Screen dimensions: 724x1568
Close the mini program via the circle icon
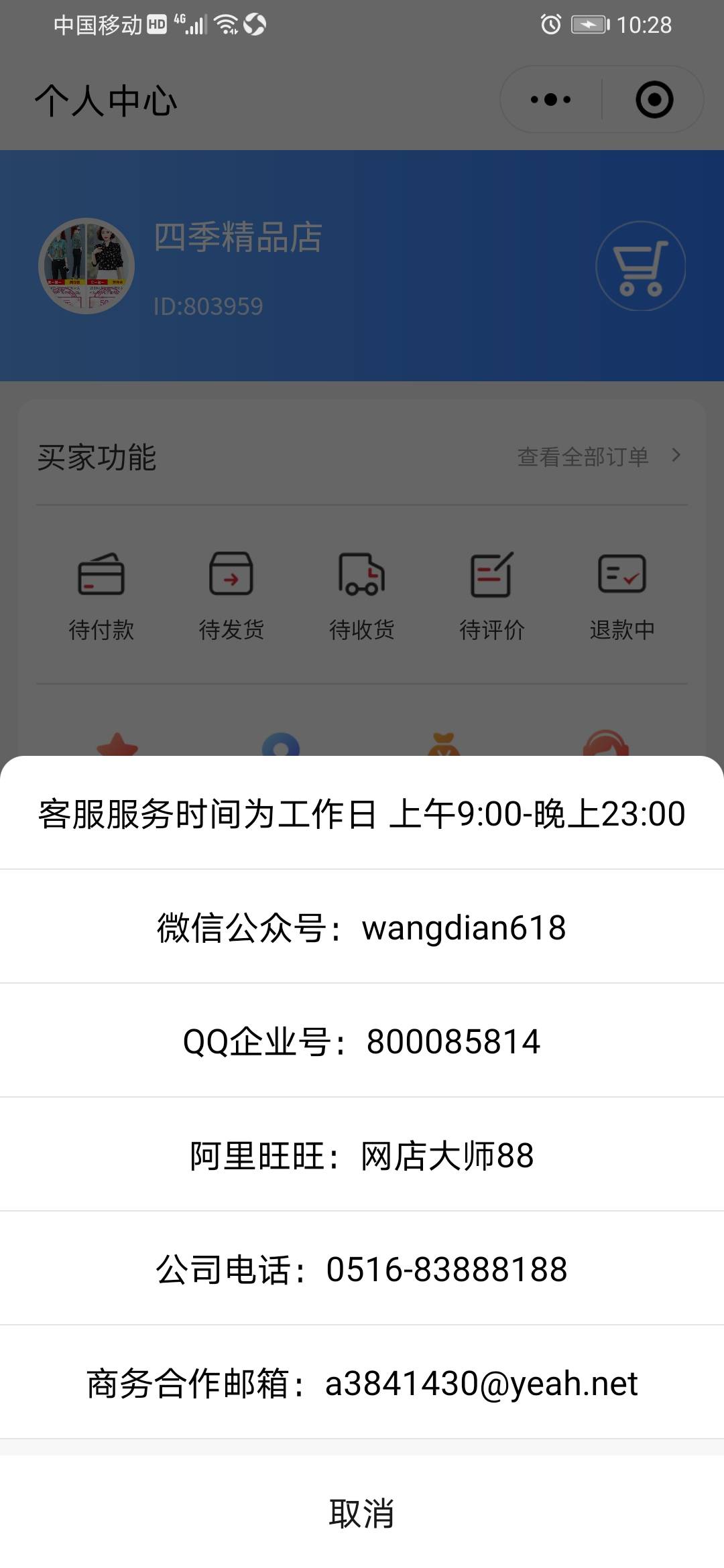(x=654, y=100)
